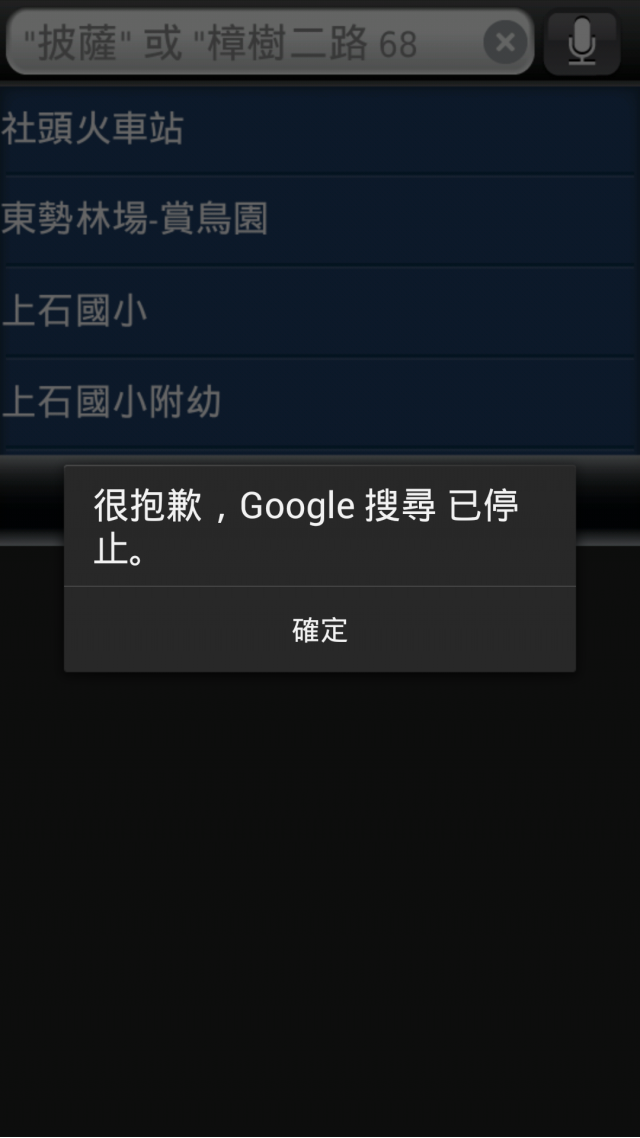Clear the search field text

(x=506, y=43)
